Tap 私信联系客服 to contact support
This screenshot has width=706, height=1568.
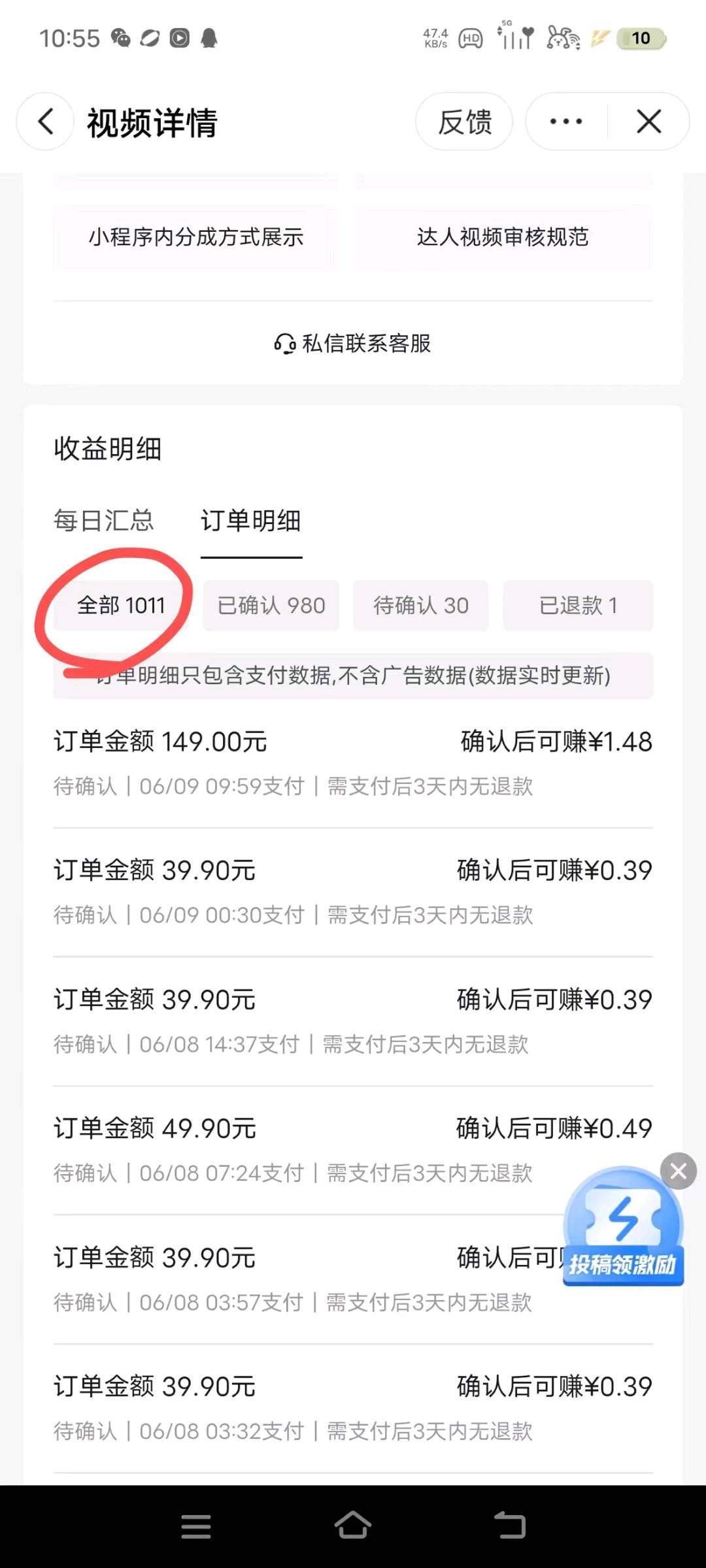353,343
